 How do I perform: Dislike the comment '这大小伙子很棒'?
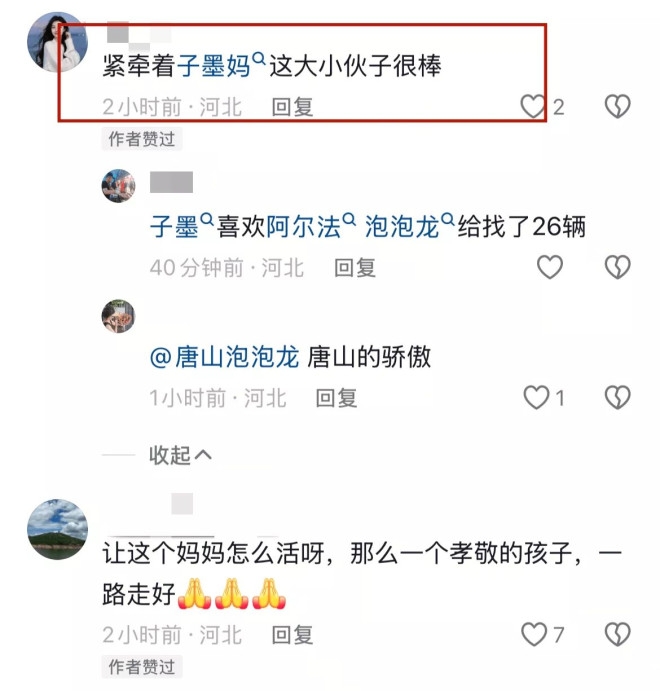pos(617,106)
